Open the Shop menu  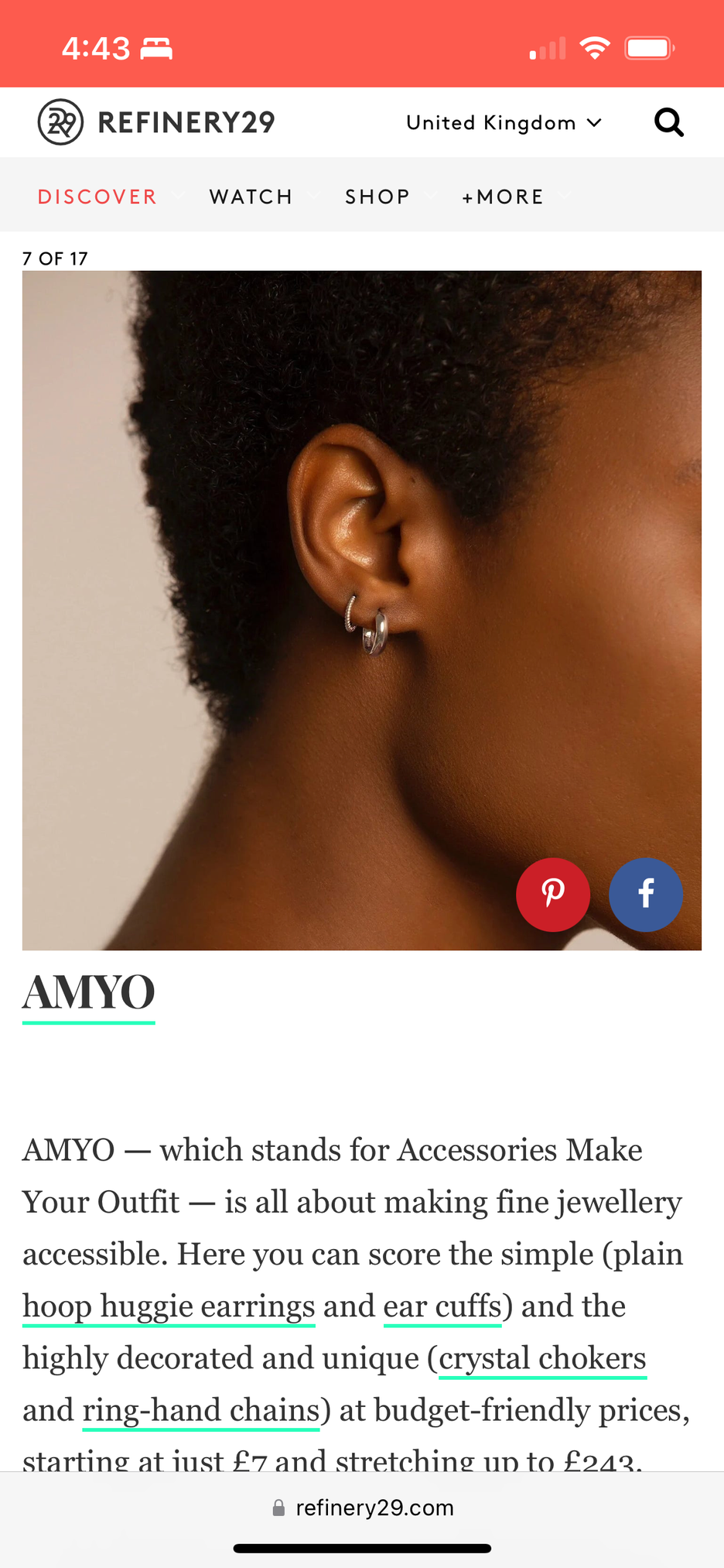tap(377, 197)
